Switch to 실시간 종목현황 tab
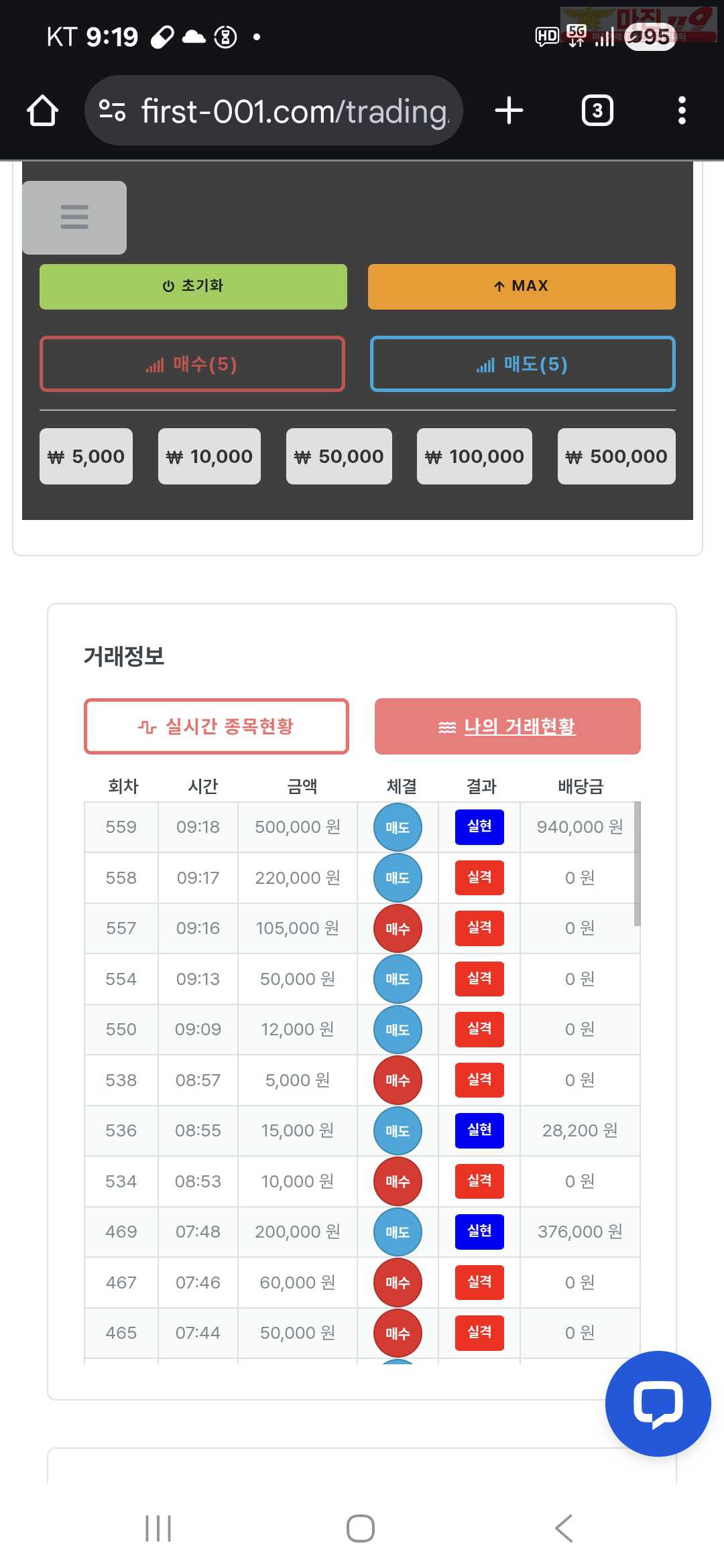The image size is (724, 1568). 217,726
